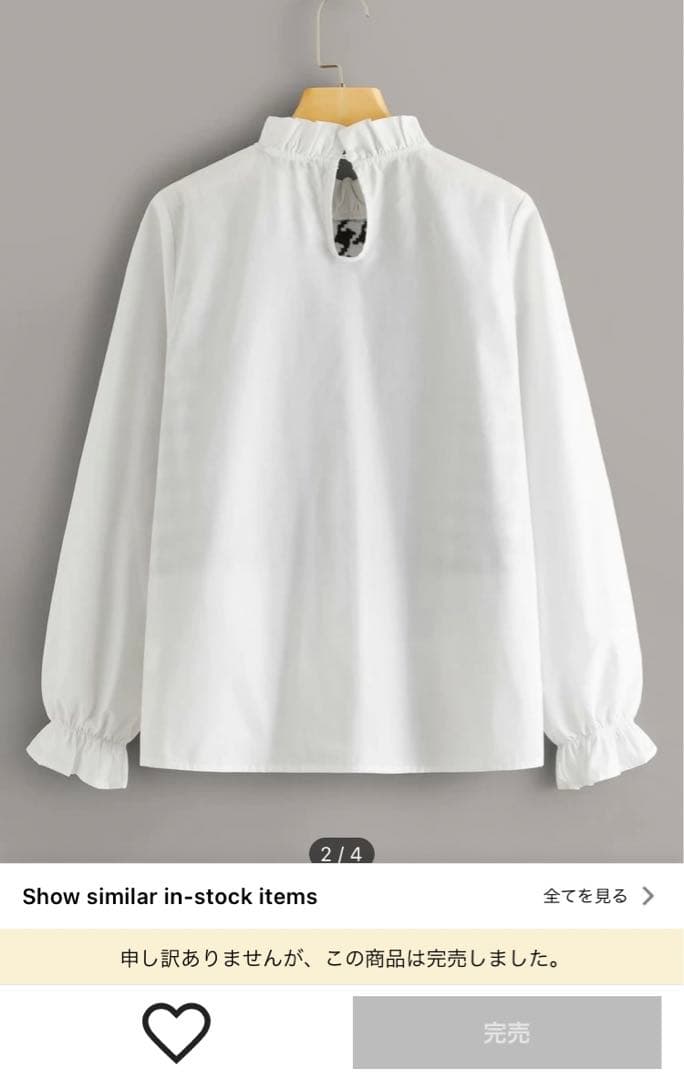Open 全てを見る for similar items
Screen dimensions: 684x1080
(x=598, y=896)
